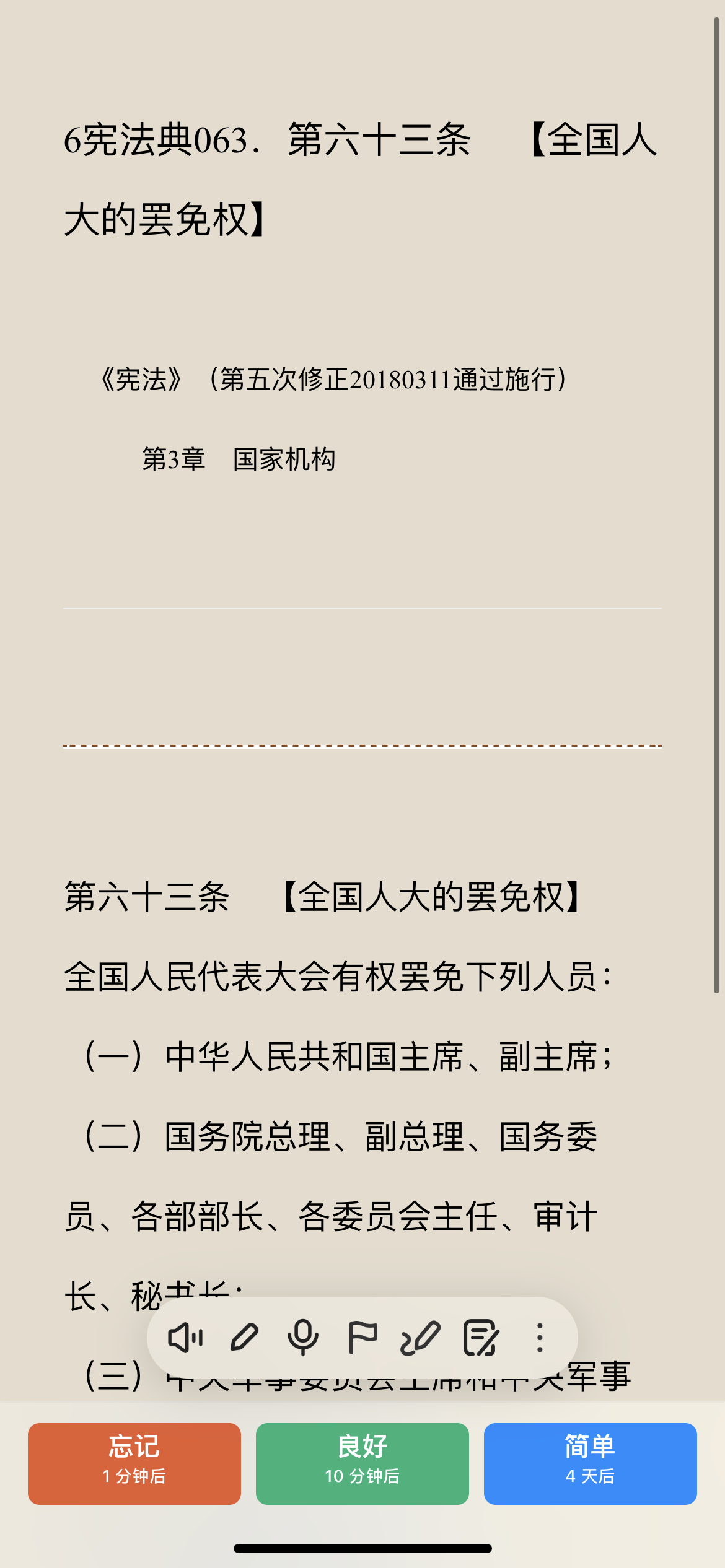
Task: Play the card audio with speaker icon
Action: pyautogui.click(x=185, y=1338)
